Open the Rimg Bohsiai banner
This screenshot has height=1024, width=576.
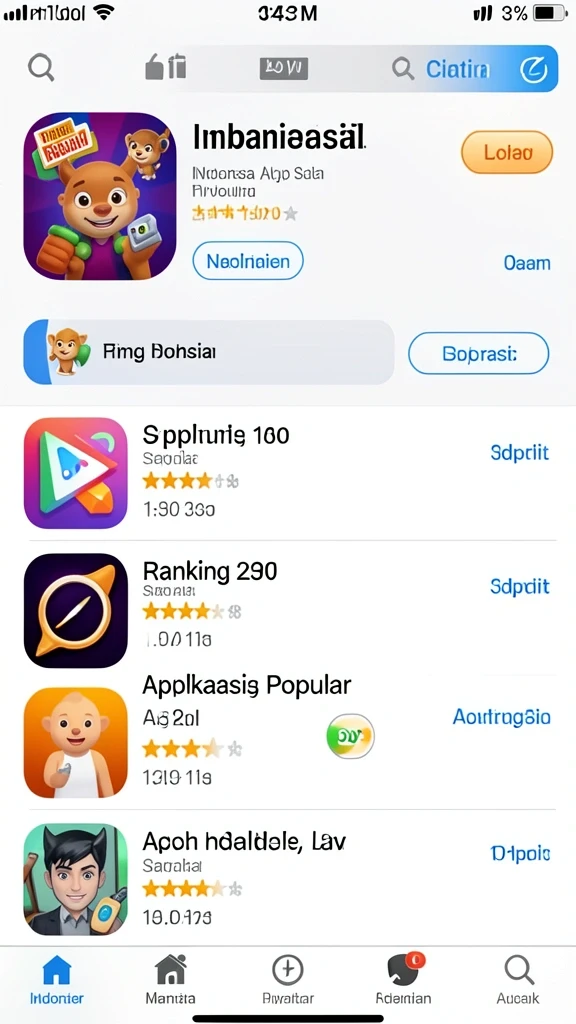209,352
